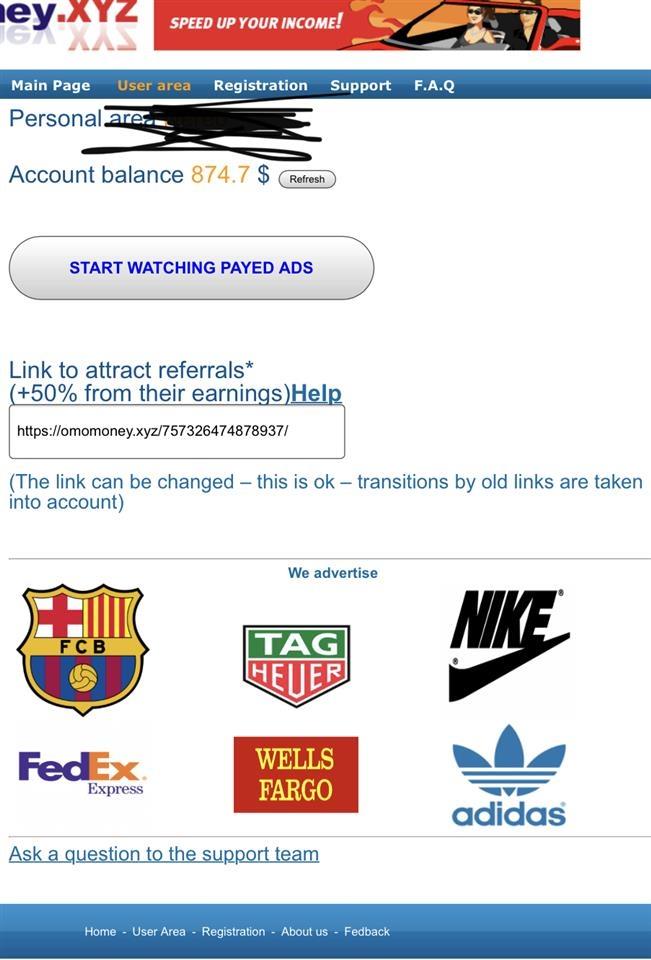Go to Registration in top menu

[260, 85]
